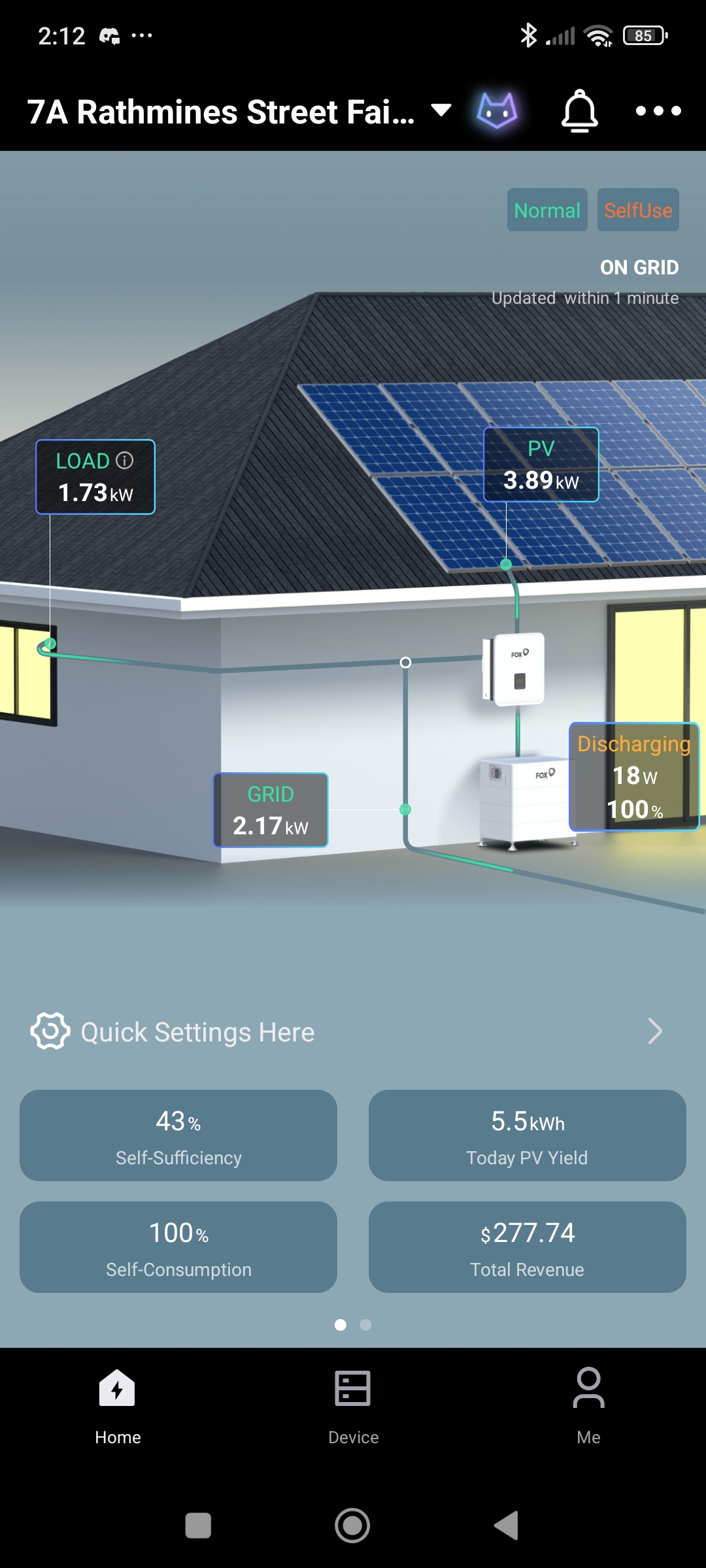Tap the Normal status chip

[547, 210]
